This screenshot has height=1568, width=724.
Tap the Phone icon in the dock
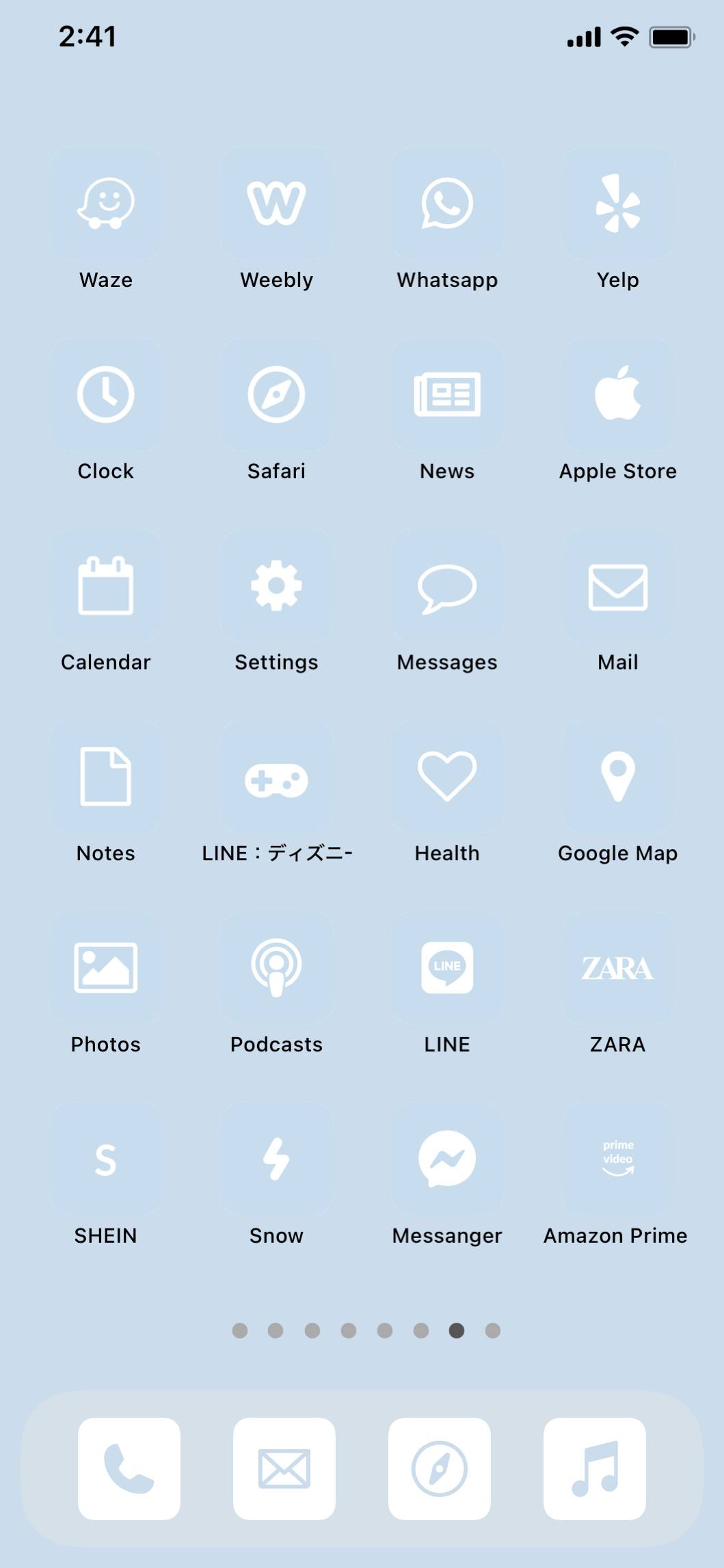tap(129, 1468)
